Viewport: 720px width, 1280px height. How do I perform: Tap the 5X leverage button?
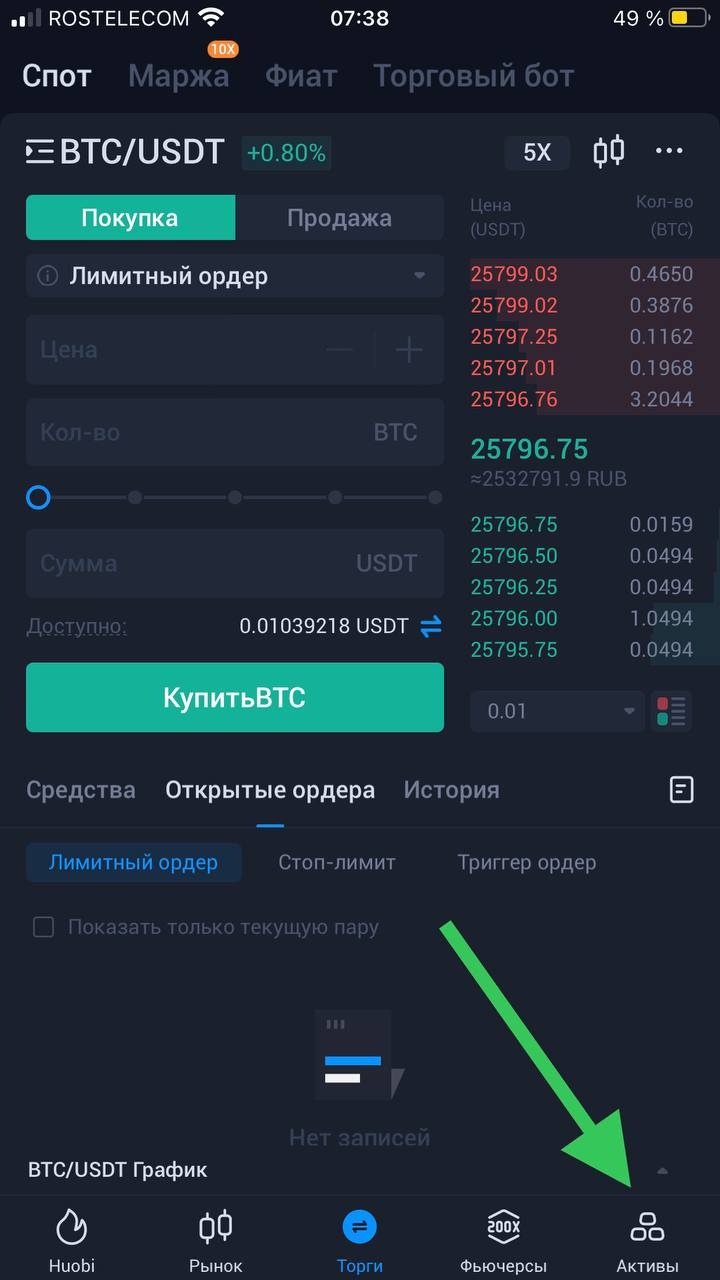point(537,152)
